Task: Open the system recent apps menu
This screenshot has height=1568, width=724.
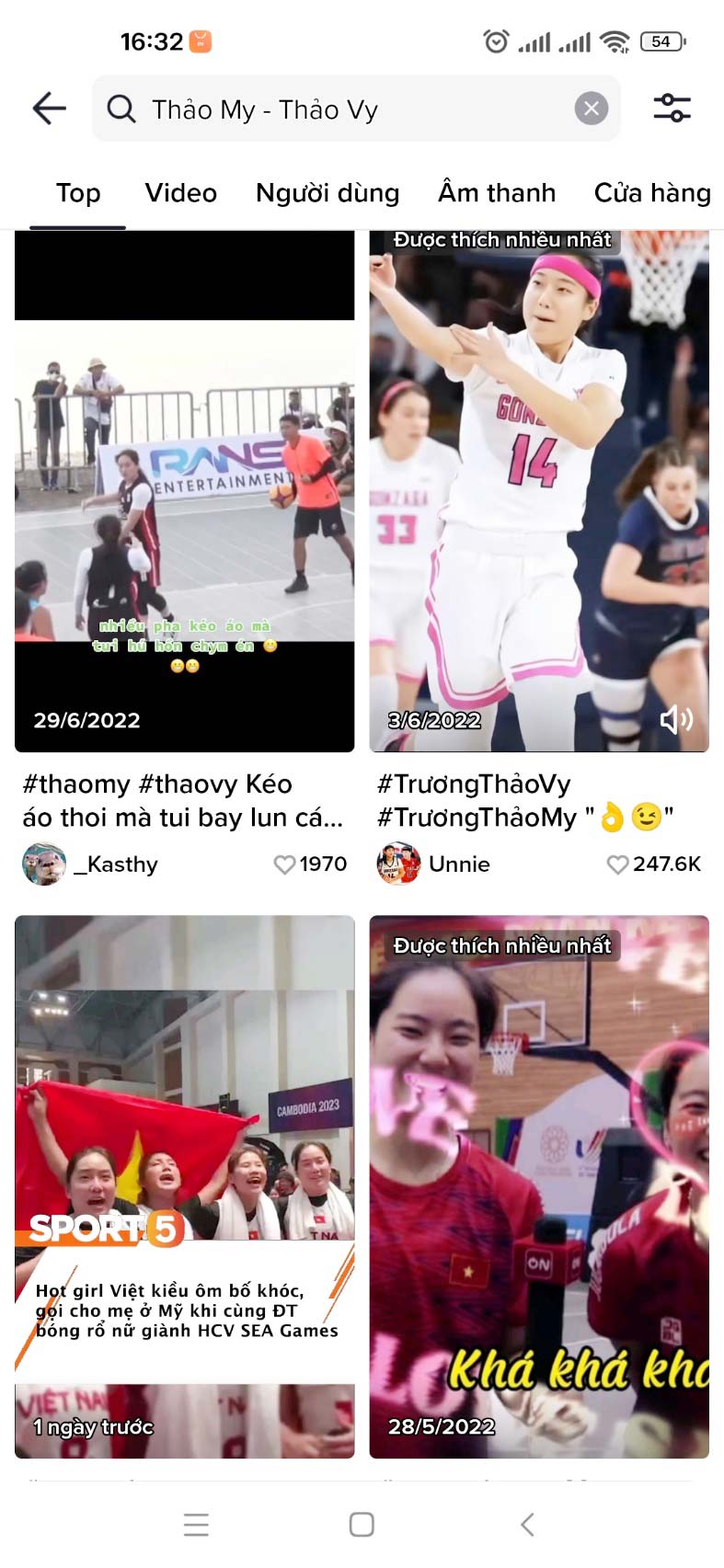Action: (x=196, y=1524)
